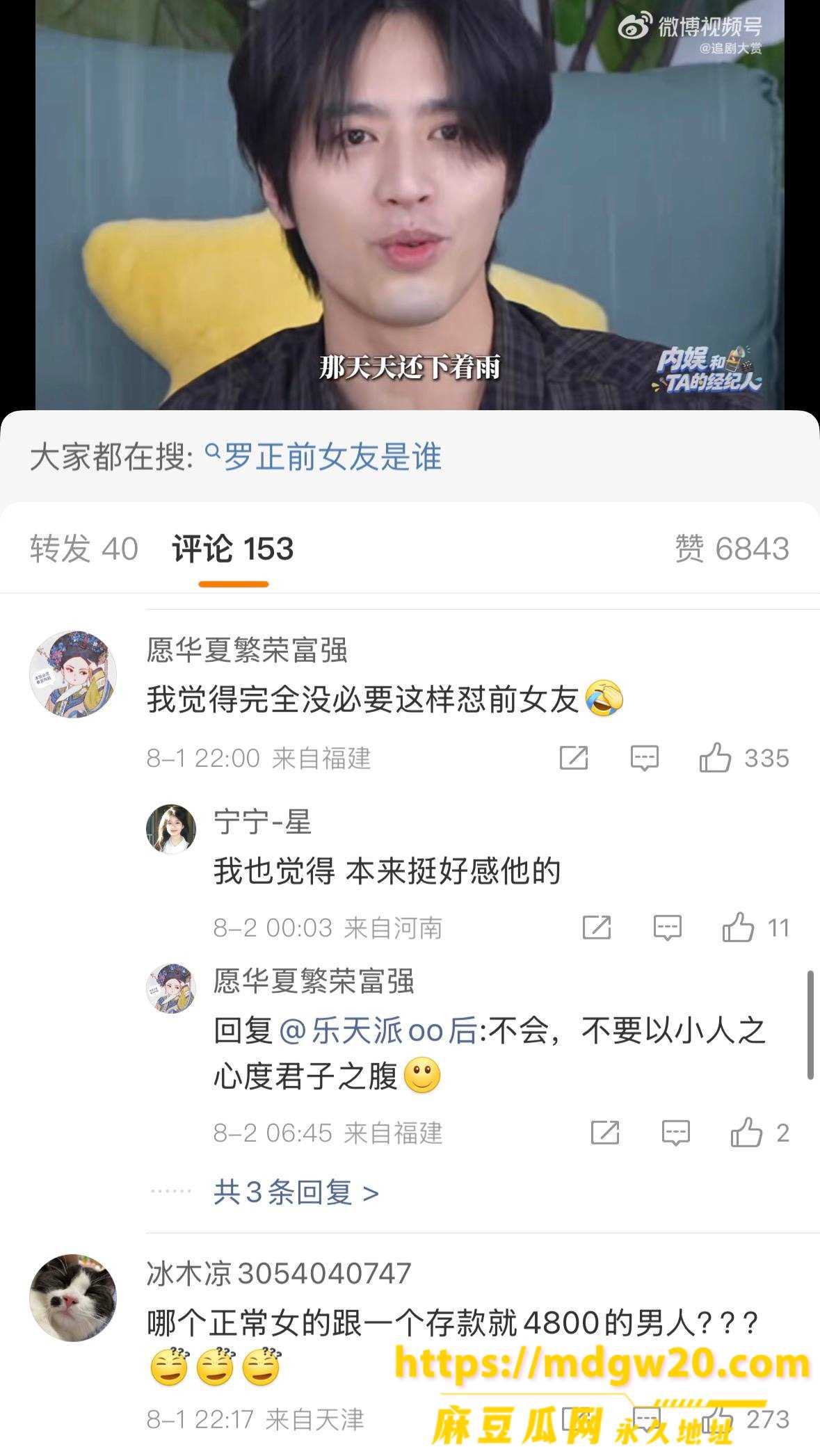Expand 共3条回复 replies

click(x=296, y=1192)
